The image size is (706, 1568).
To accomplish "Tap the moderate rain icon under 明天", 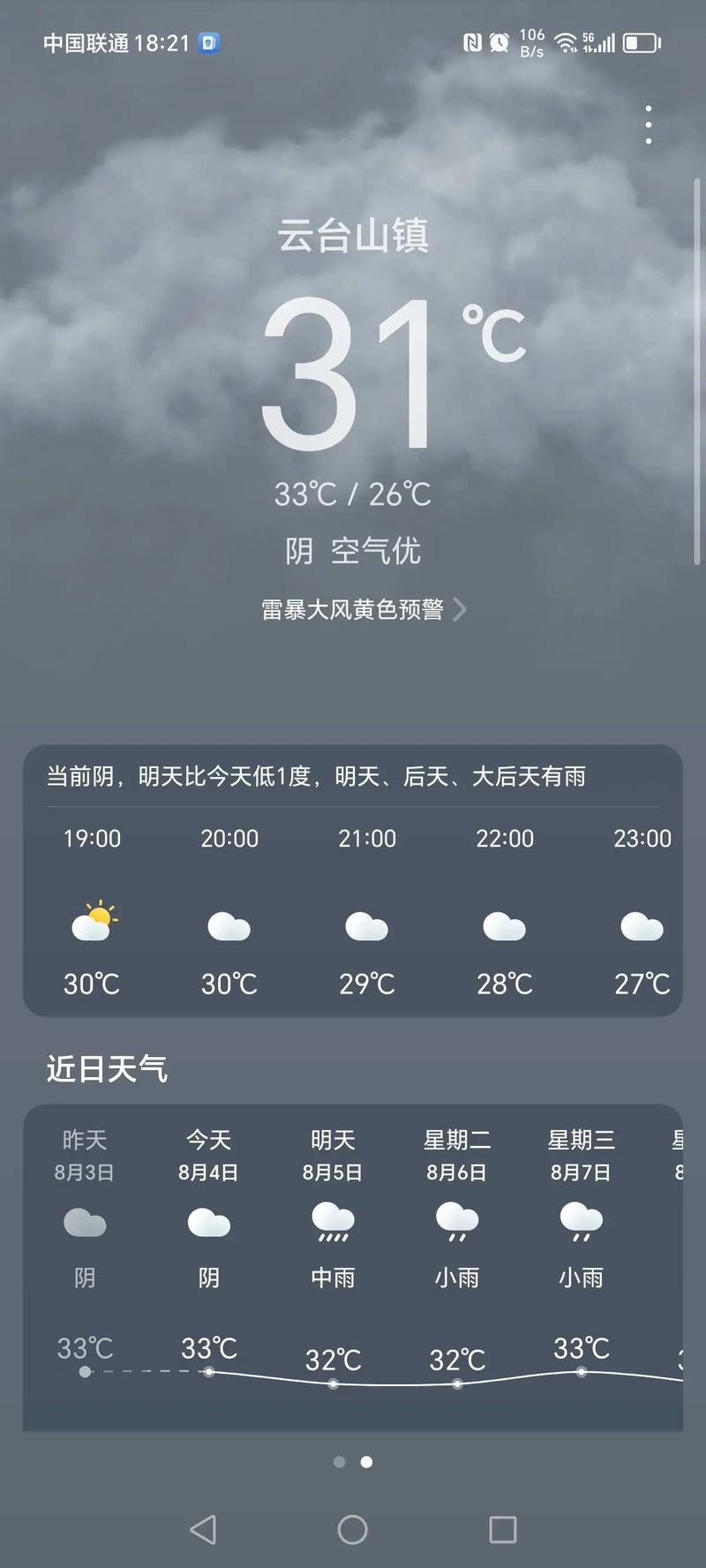I will click(x=332, y=1223).
